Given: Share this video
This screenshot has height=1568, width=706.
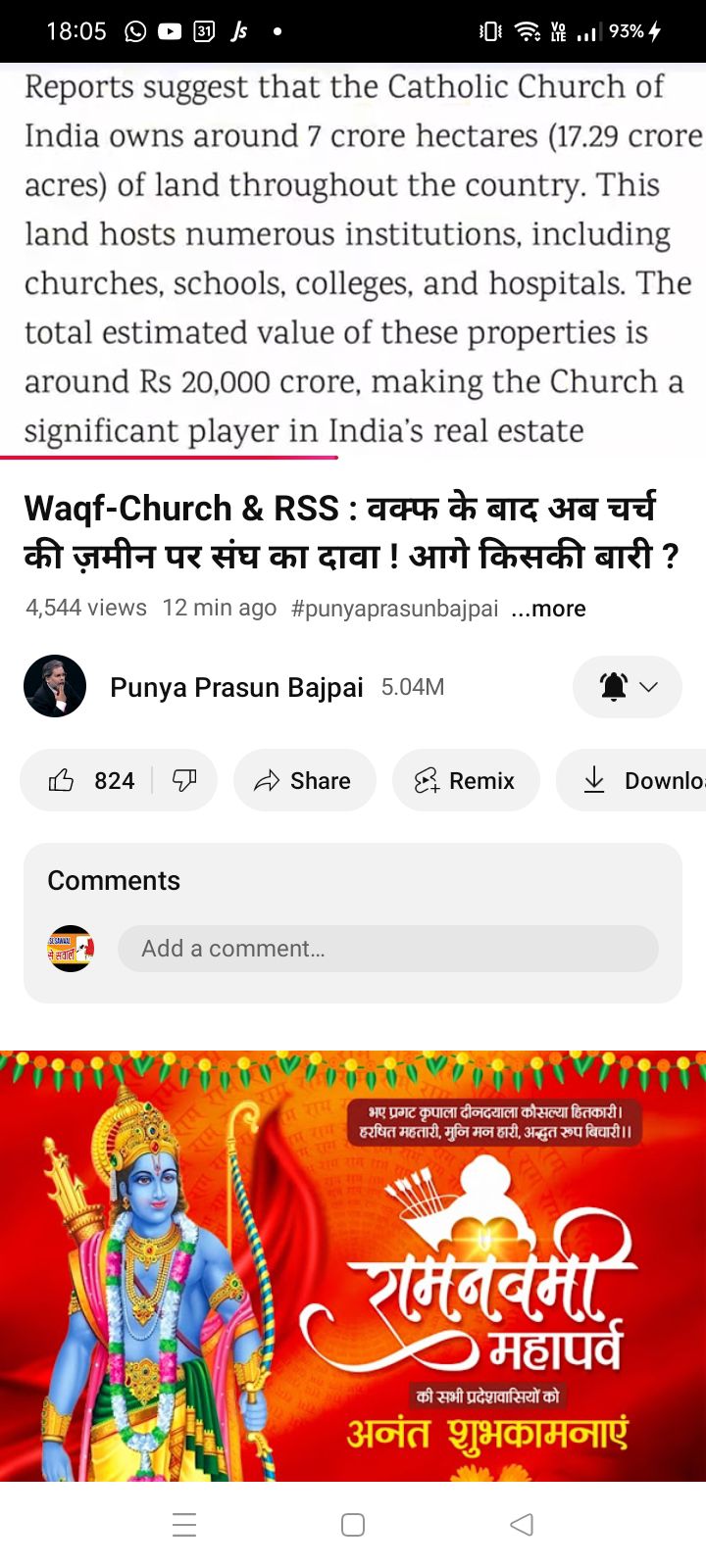Looking at the screenshot, I should 304,780.
